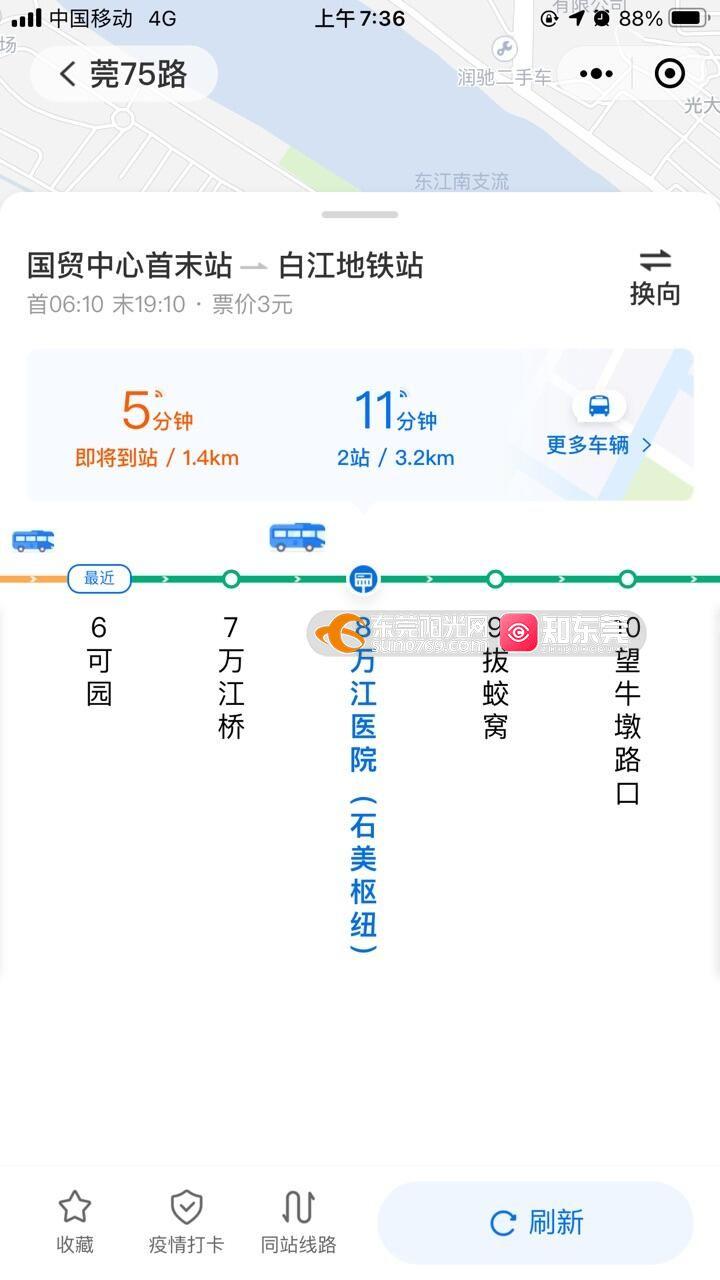Open the three-dot mini program menu

click(x=596, y=74)
